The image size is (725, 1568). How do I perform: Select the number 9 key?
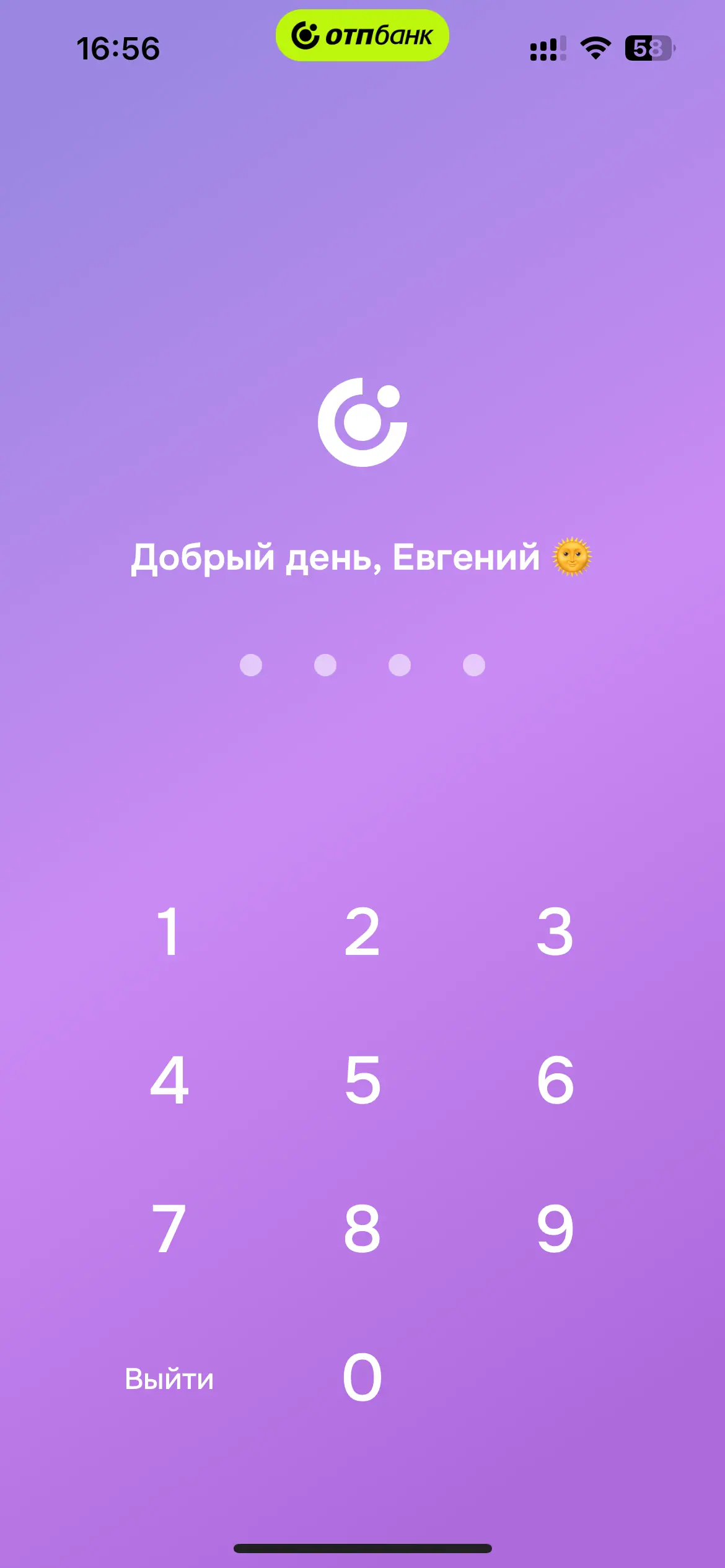coord(555,1229)
